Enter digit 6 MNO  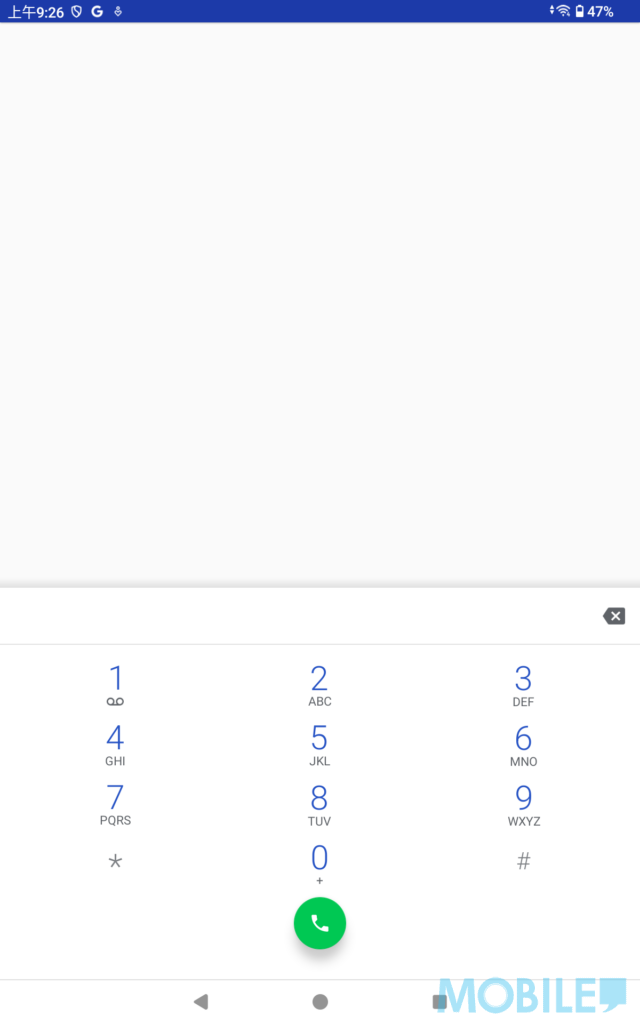pos(523,745)
